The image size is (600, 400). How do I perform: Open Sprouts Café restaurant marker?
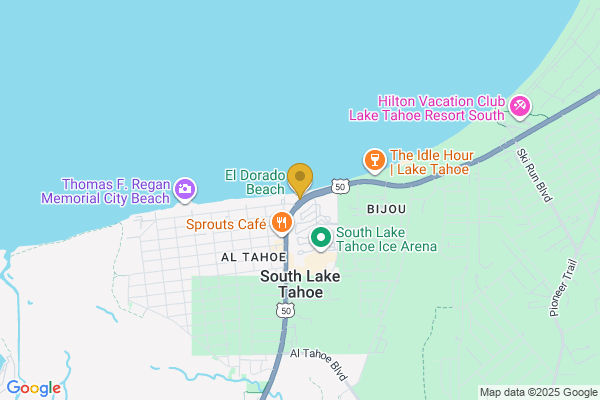click(283, 223)
